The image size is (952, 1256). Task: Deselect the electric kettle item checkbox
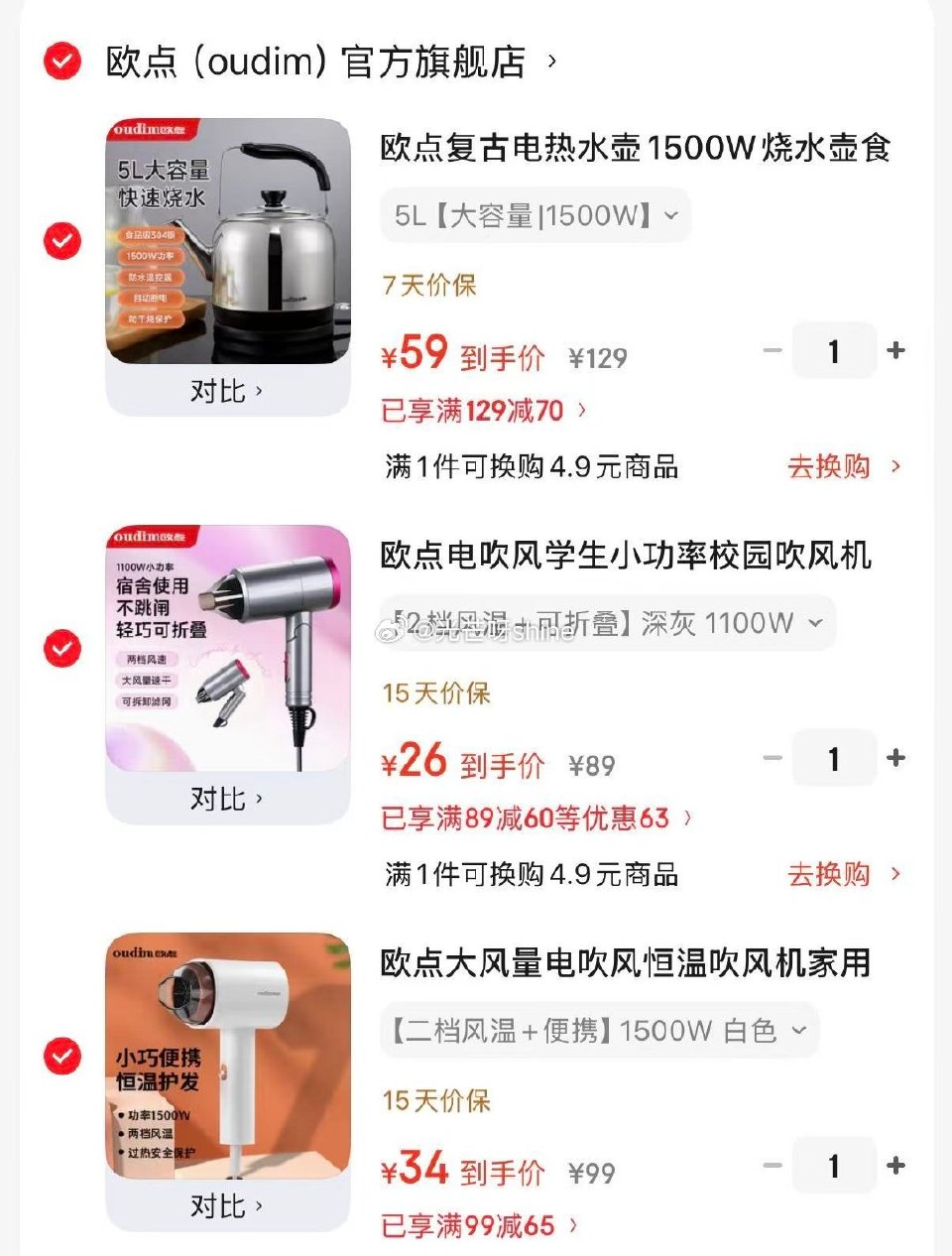pyautogui.click(x=60, y=238)
